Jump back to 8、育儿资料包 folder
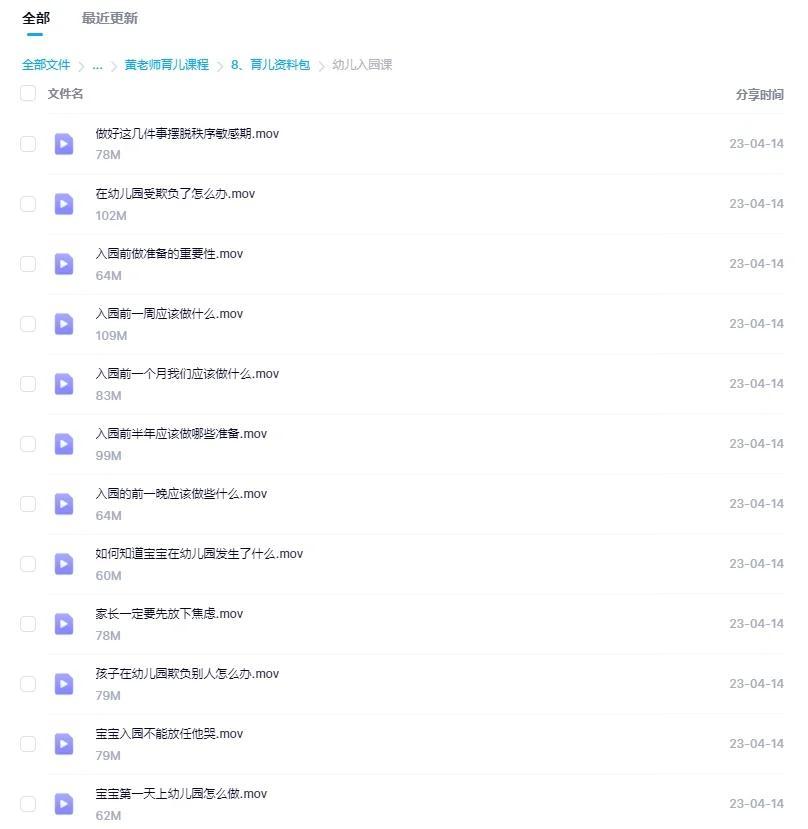Viewport: 808px width, 829px height. click(x=270, y=65)
